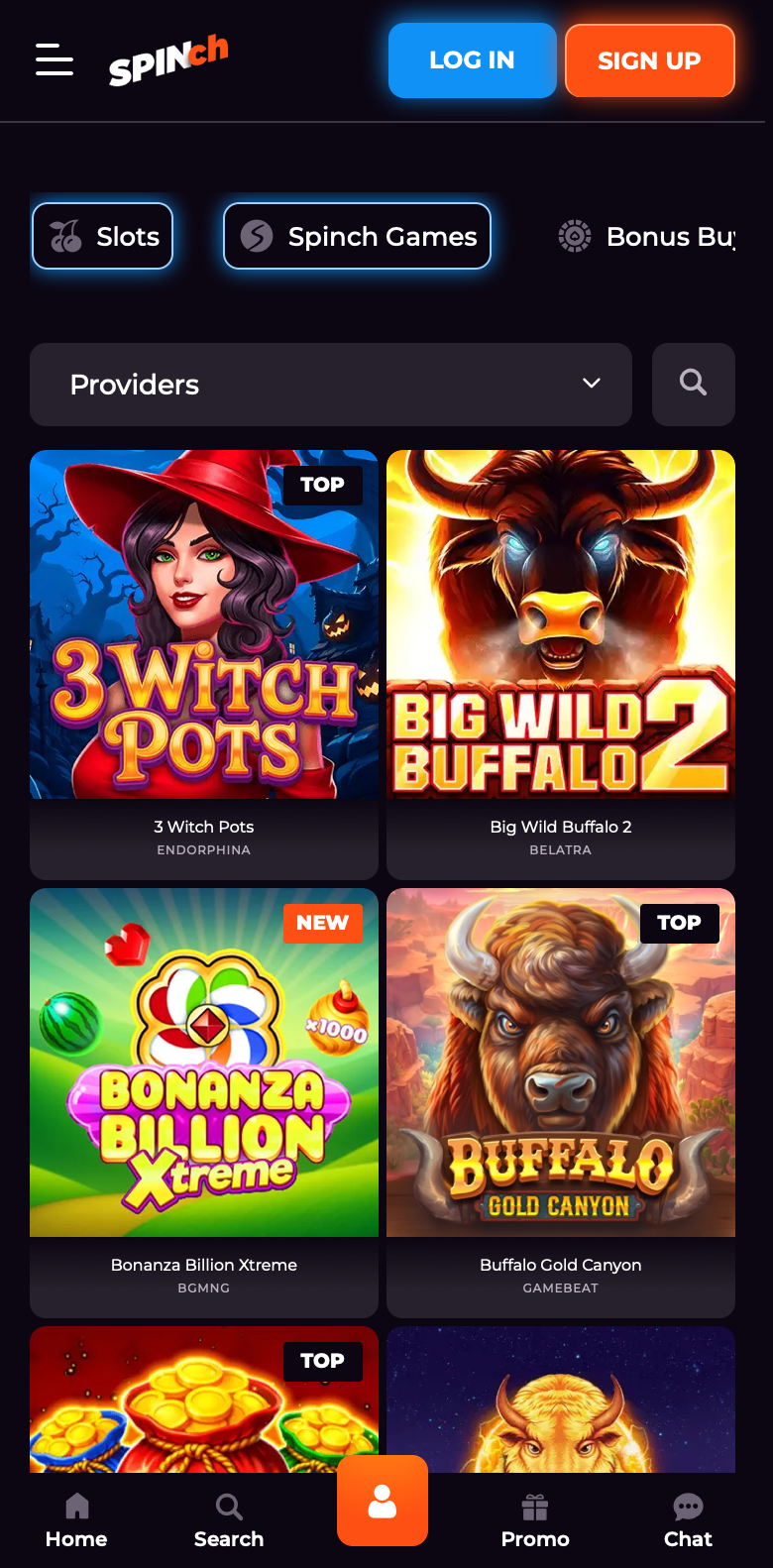The width and height of the screenshot is (773, 1568).
Task: Open the 3 Witch Pots game
Action: coord(204,665)
